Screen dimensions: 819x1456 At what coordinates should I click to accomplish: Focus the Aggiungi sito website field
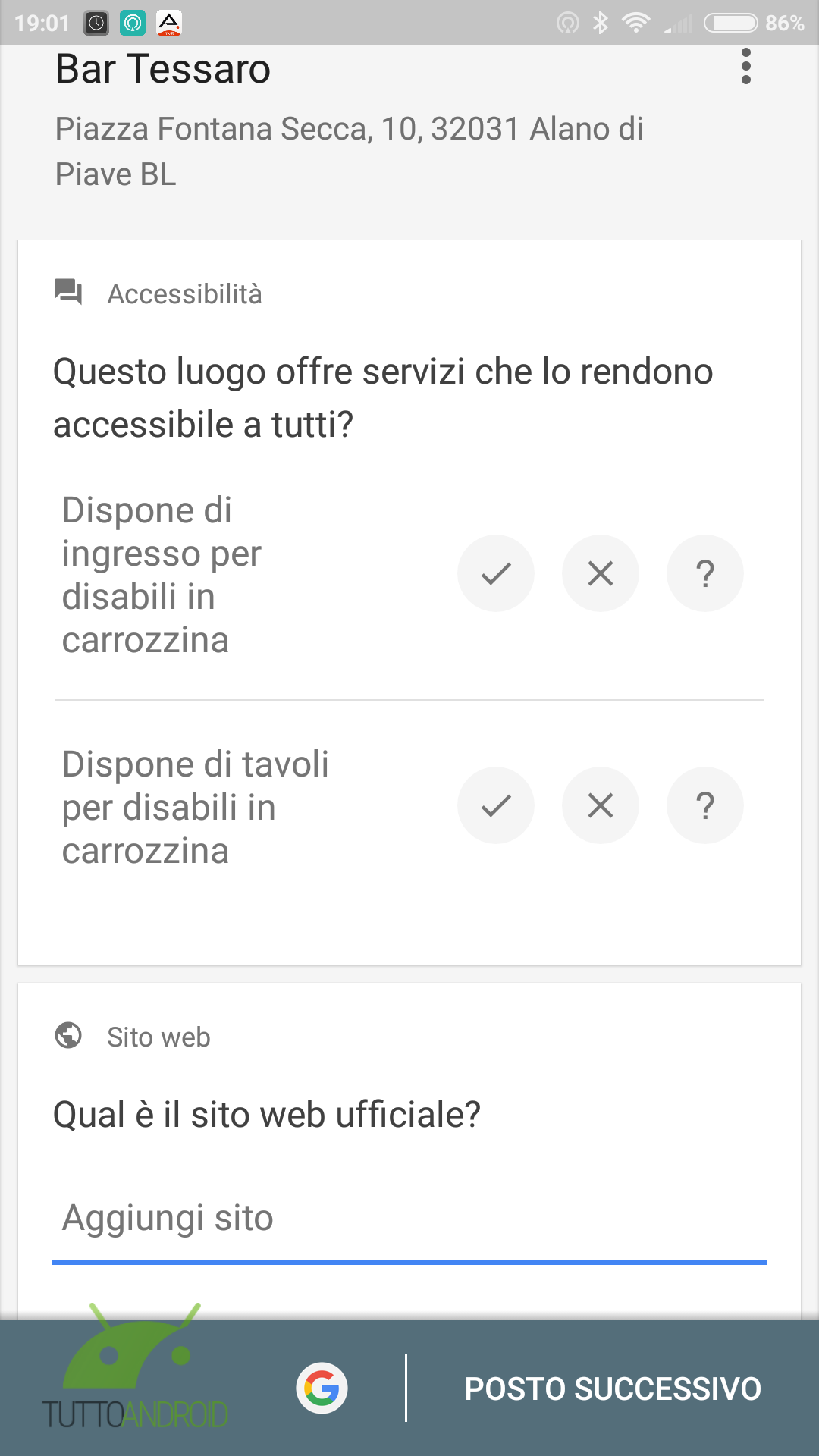tap(409, 1219)
